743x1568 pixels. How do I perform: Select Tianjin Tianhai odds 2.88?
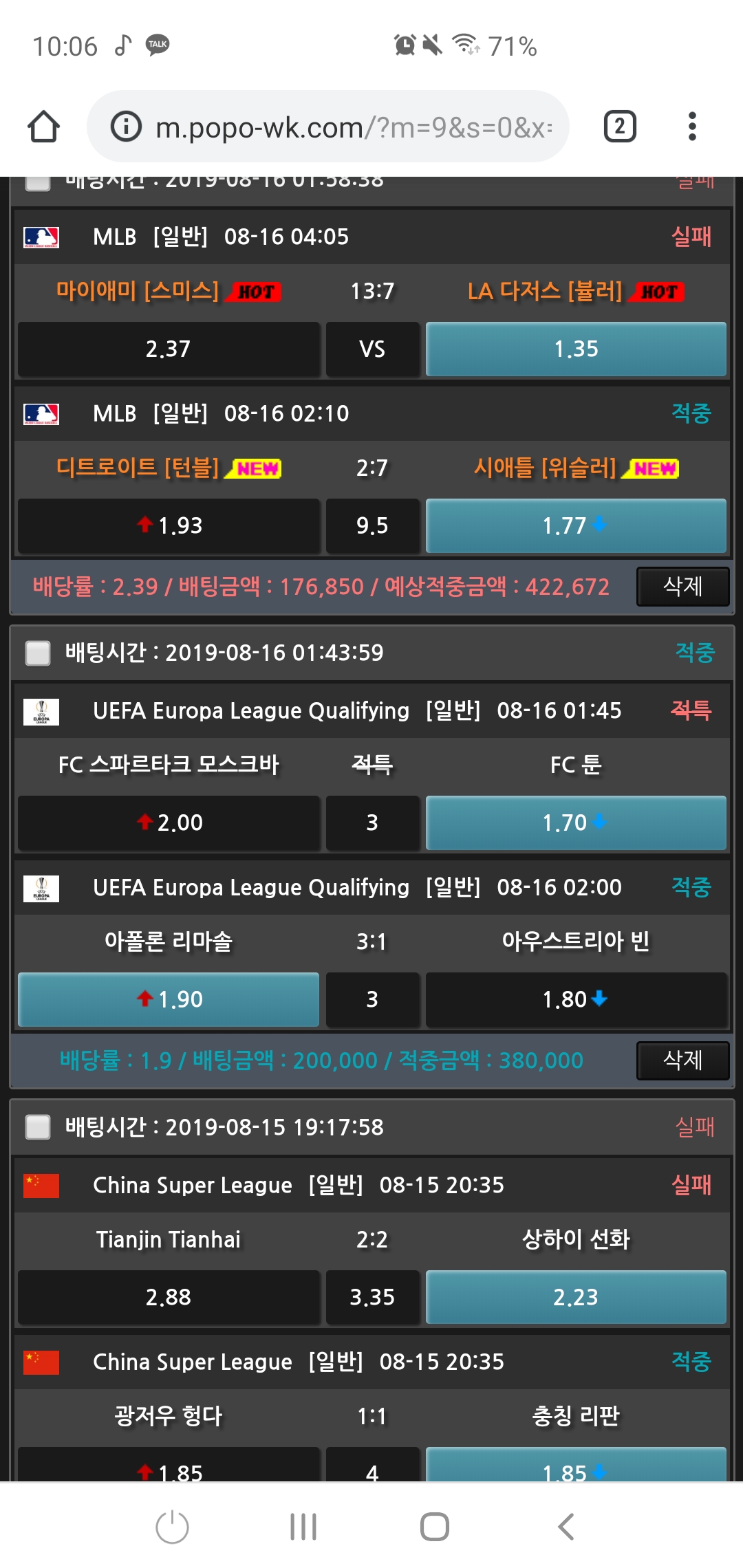tap(169, 1297)
